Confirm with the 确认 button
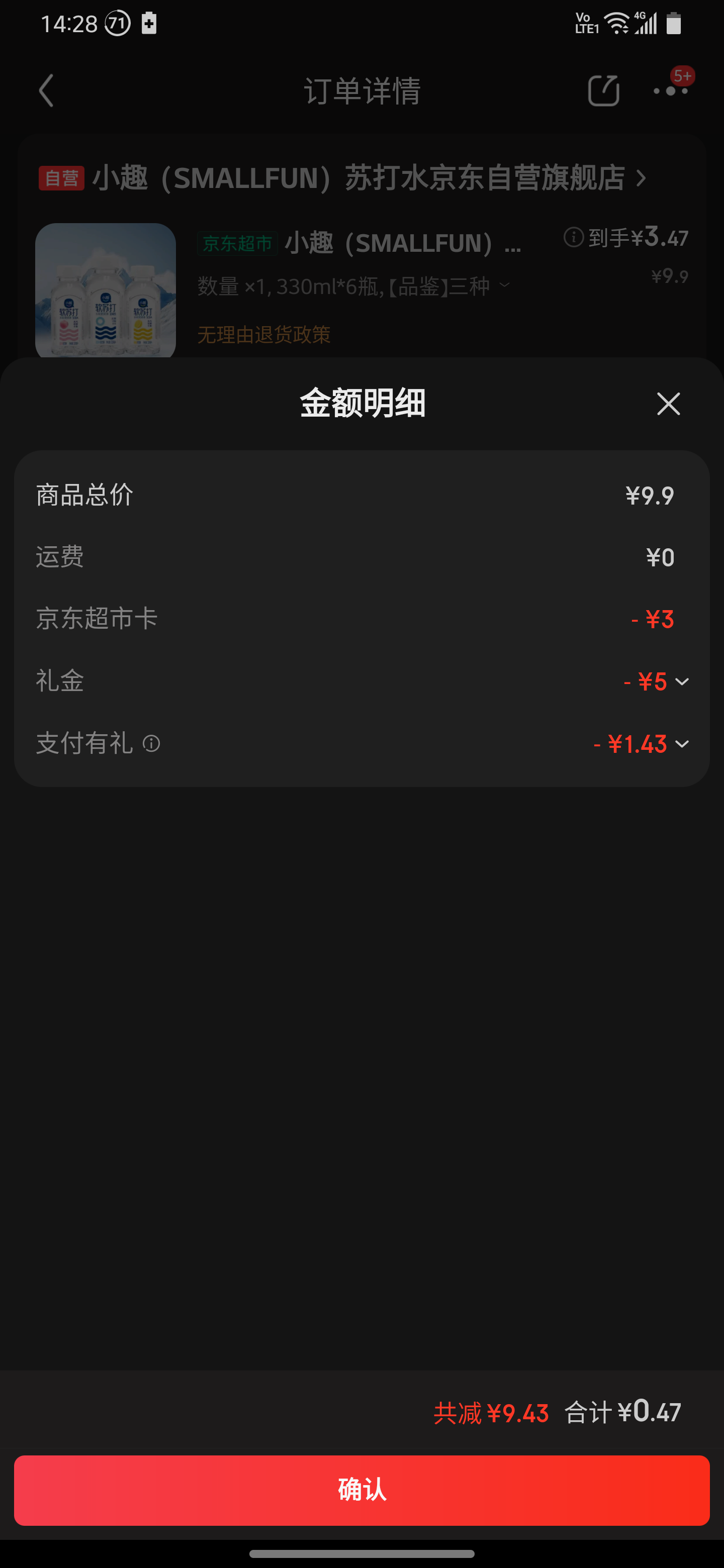This screenshot has width=724, height=1568. click(361, 1490)
